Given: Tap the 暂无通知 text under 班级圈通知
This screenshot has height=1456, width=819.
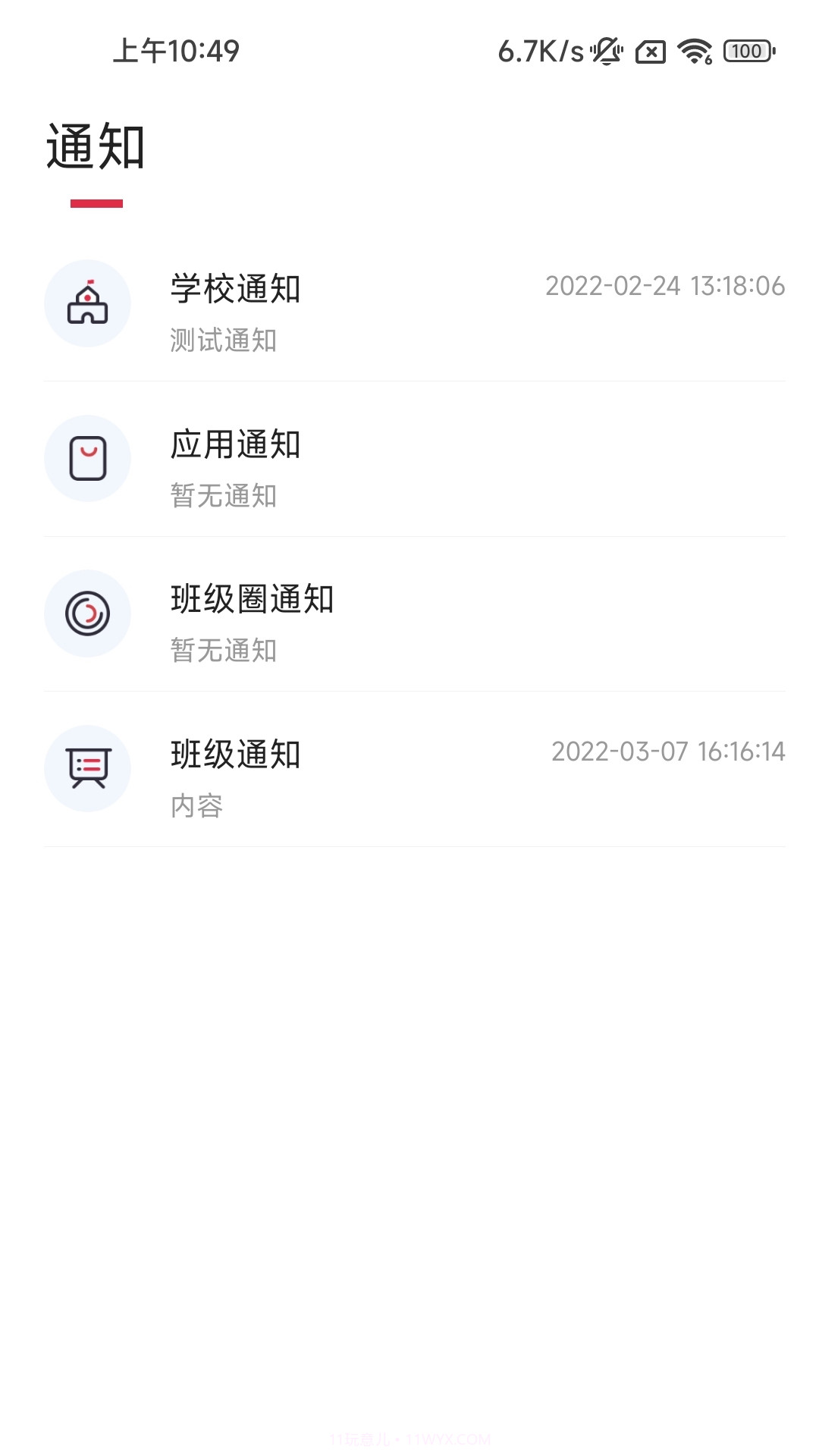Looking at the screenshot, I should coord(224,651).
